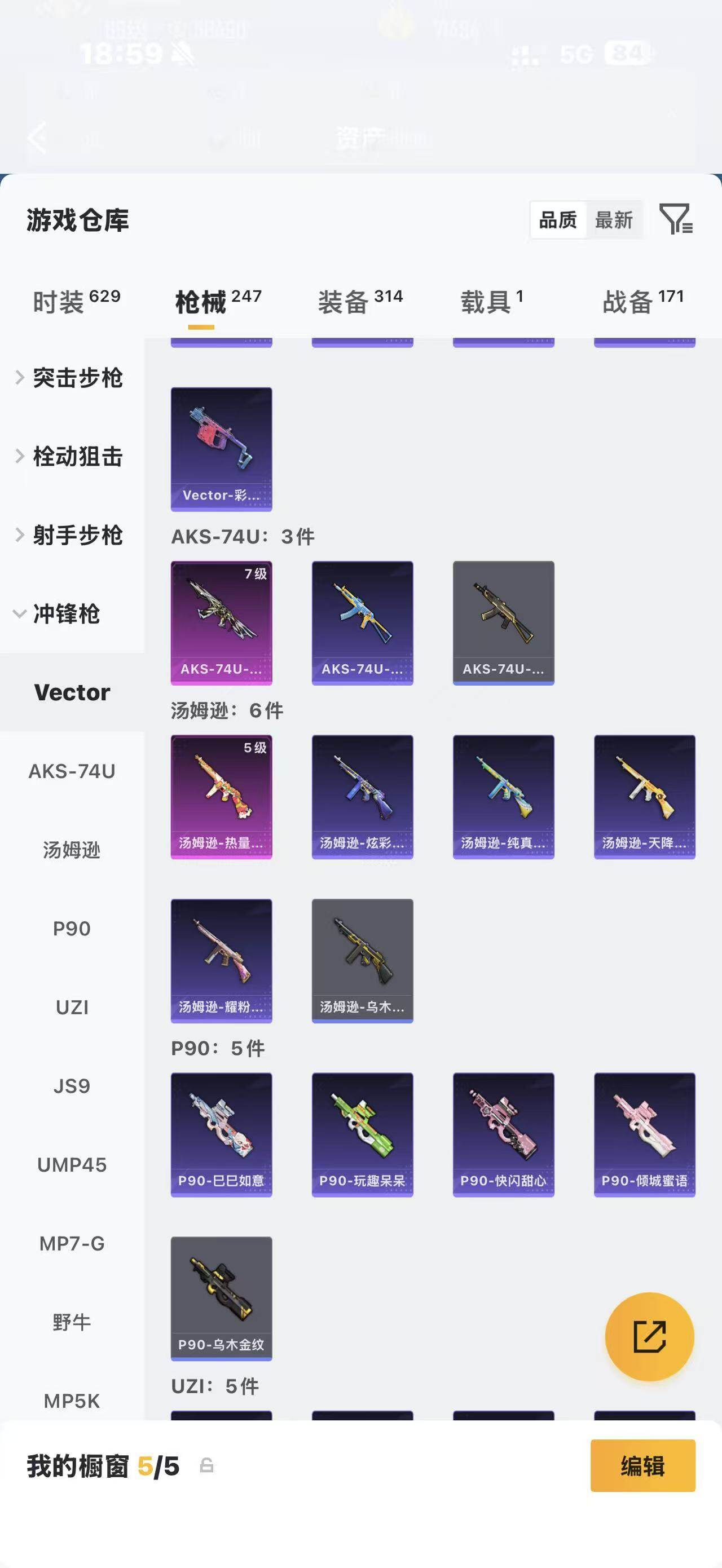The height and width of the screenshot is (1568, 722).
Task: Go back with the top-left arrow
Action: coord(38,138)
